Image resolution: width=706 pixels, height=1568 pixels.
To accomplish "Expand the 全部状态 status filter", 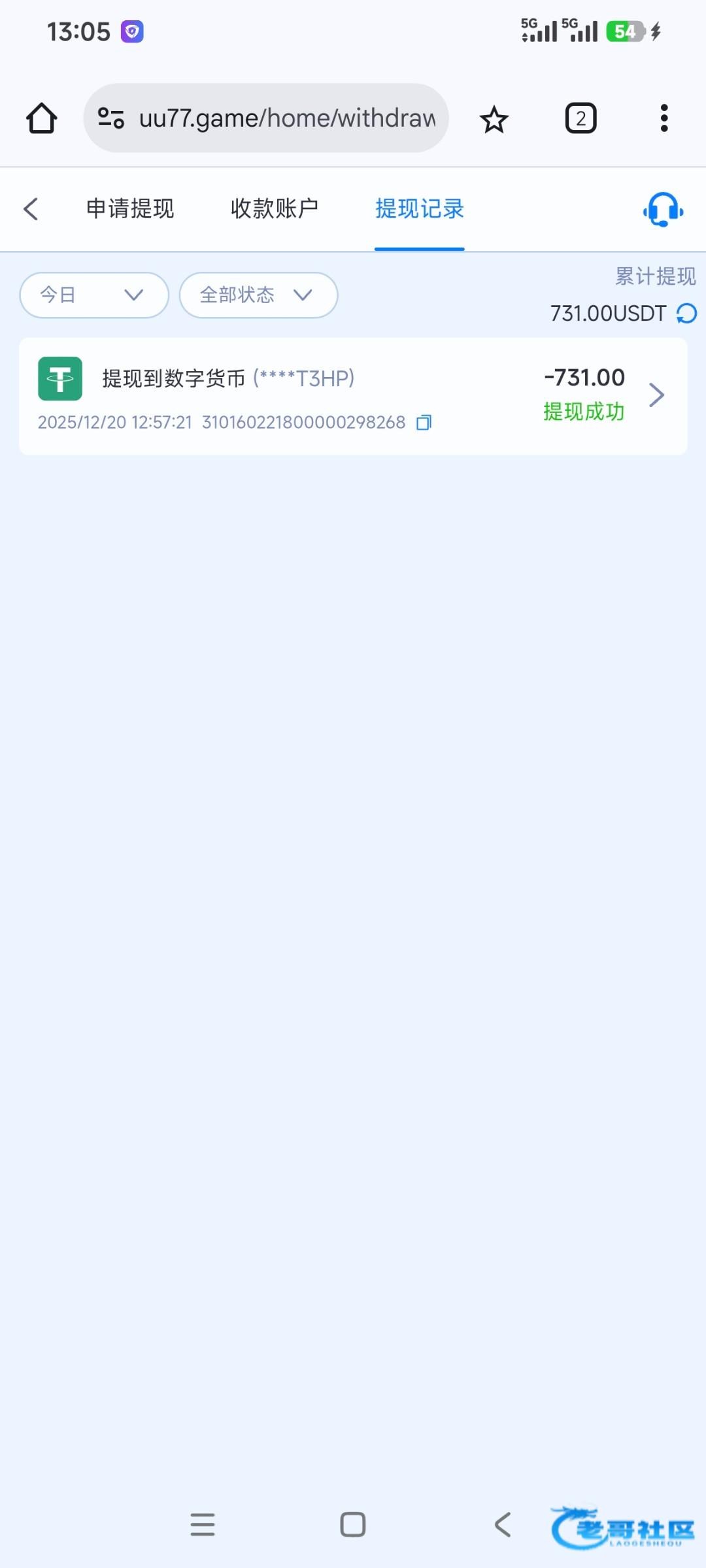I will 258,295.
